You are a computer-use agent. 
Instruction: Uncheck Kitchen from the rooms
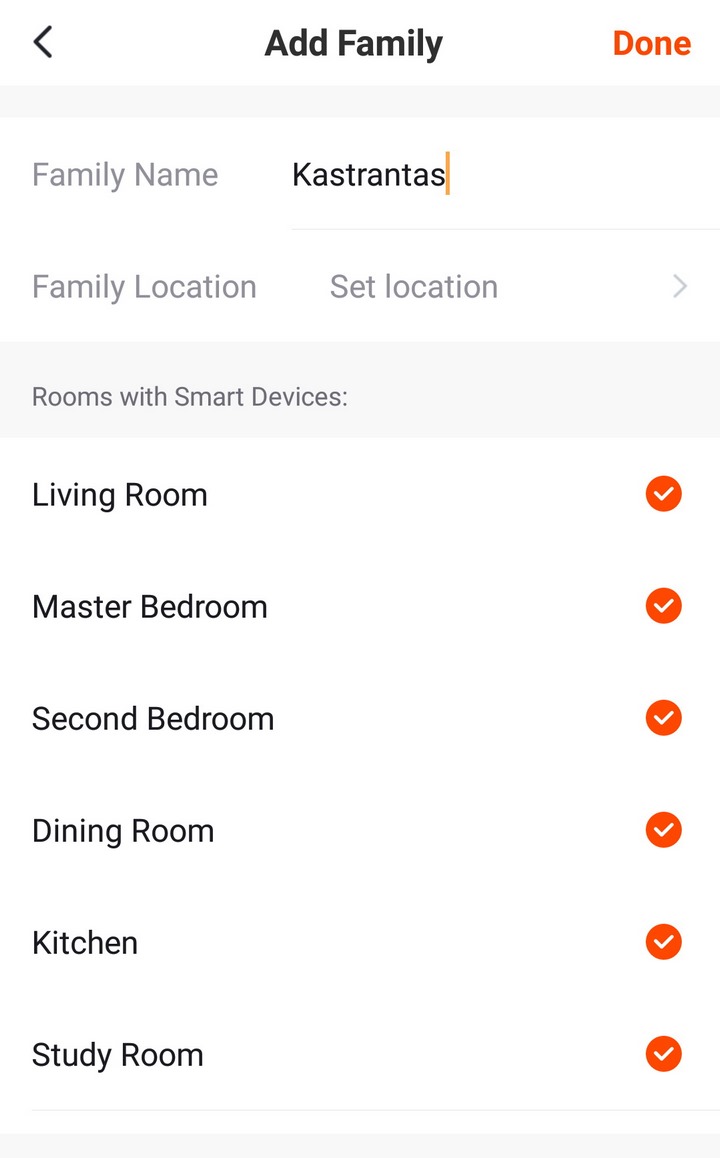(663, 942)
